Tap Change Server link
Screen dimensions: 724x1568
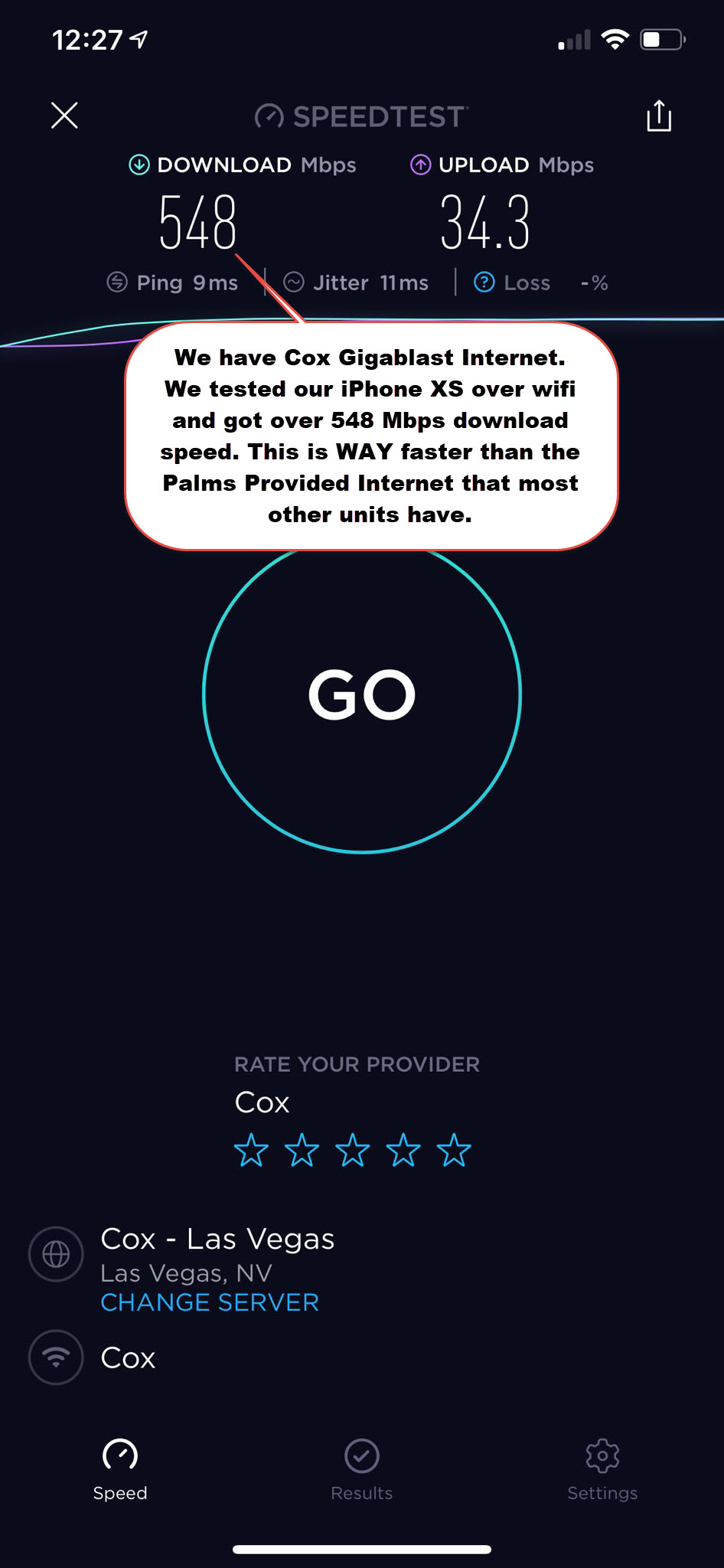click(210, 1302)
